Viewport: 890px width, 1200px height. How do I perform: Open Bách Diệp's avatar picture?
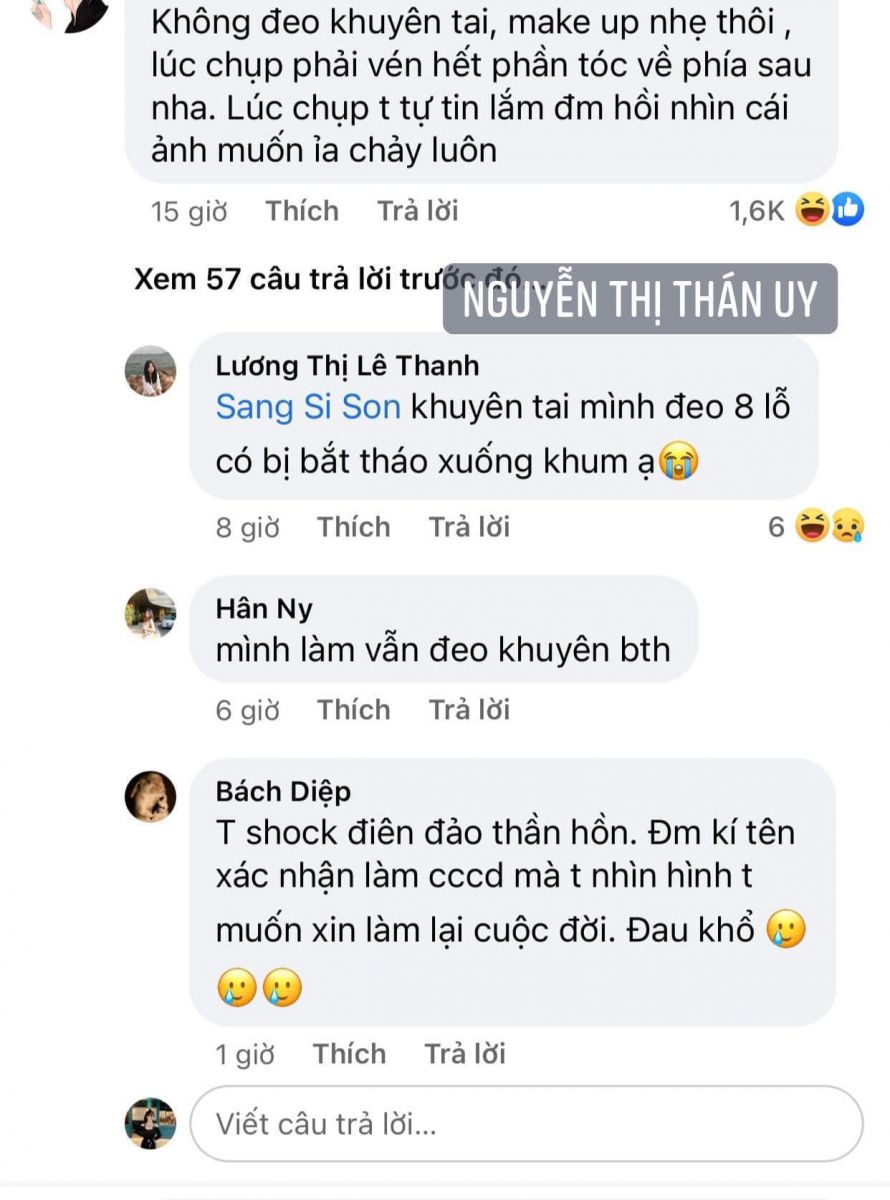click(150, 797)
